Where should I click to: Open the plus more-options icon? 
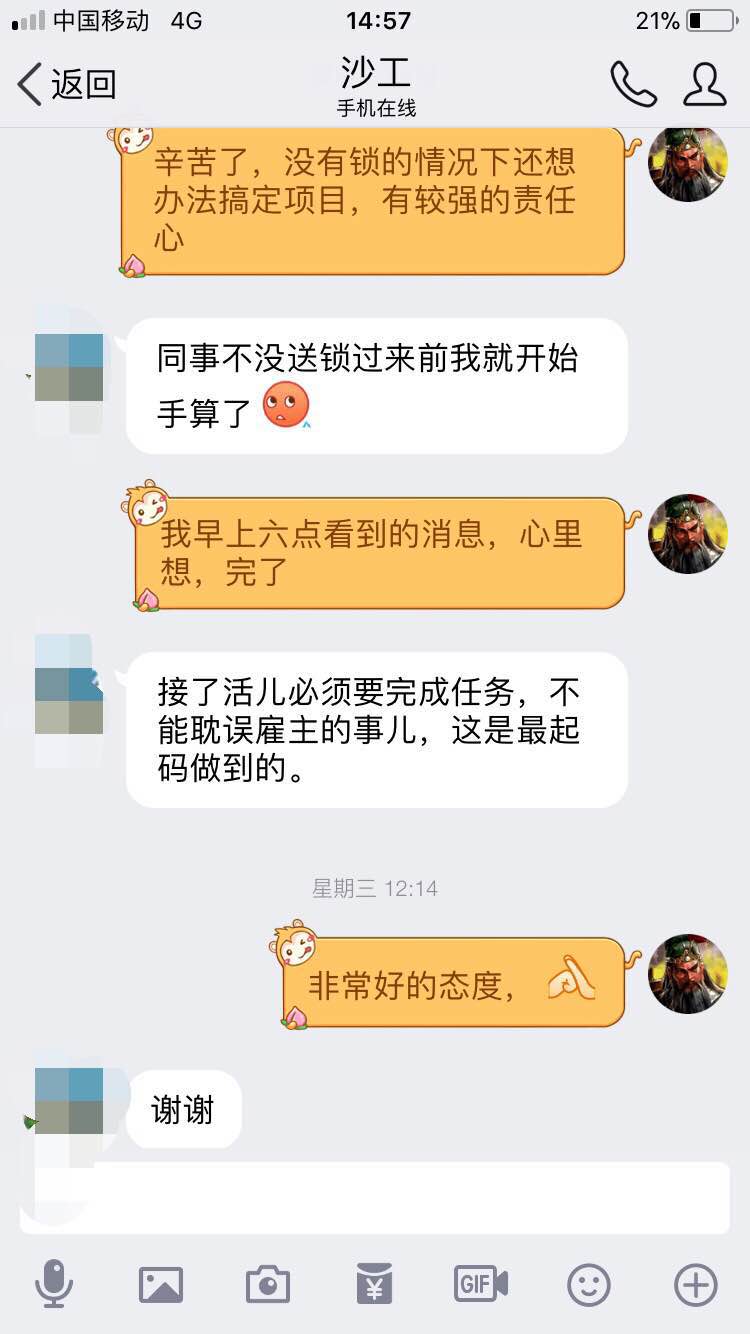click(694, 1285)
